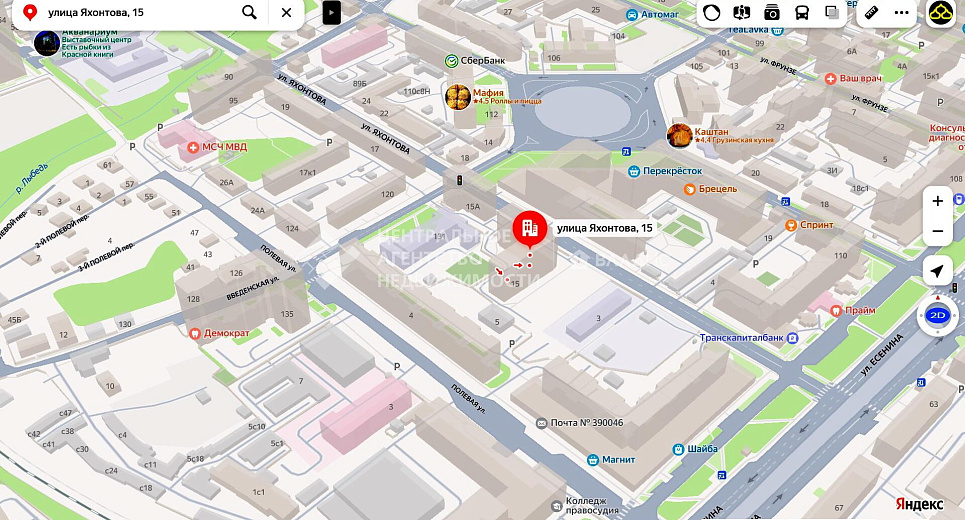Activate the ruler distance tool

point(871,12)
